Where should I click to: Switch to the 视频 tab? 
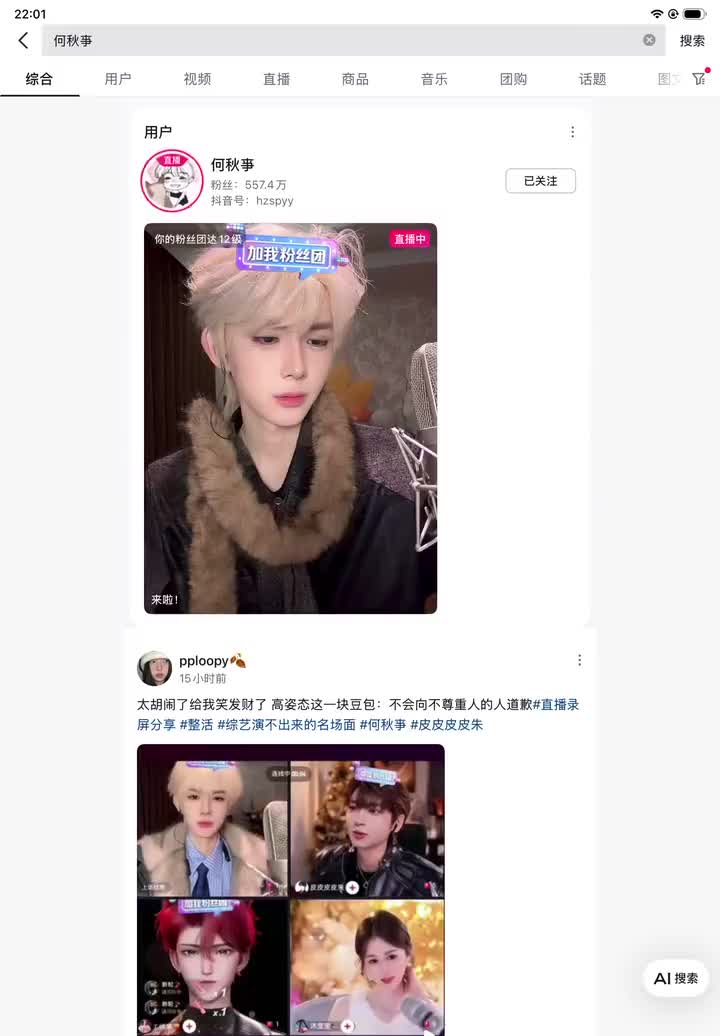(x=197, y=79)
